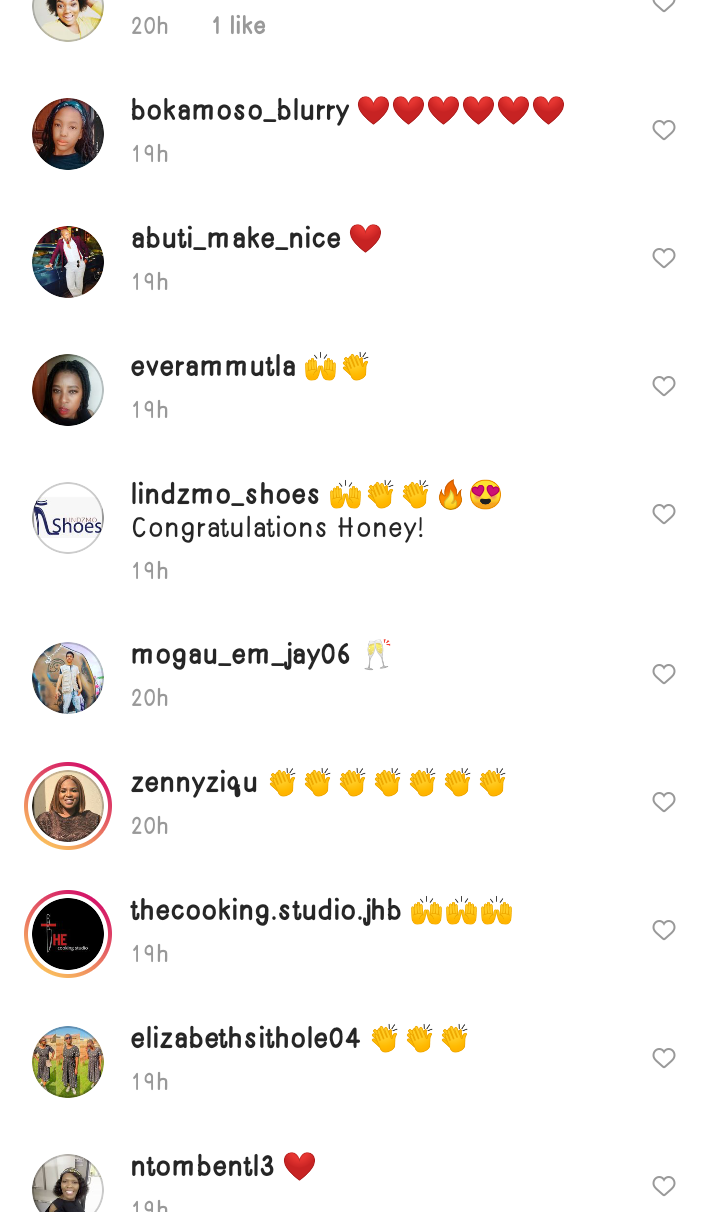Open thecooking.studio.jhb's story avatar
The width and height of the screenshot is (712, 1212).
[x=68, y=934]
